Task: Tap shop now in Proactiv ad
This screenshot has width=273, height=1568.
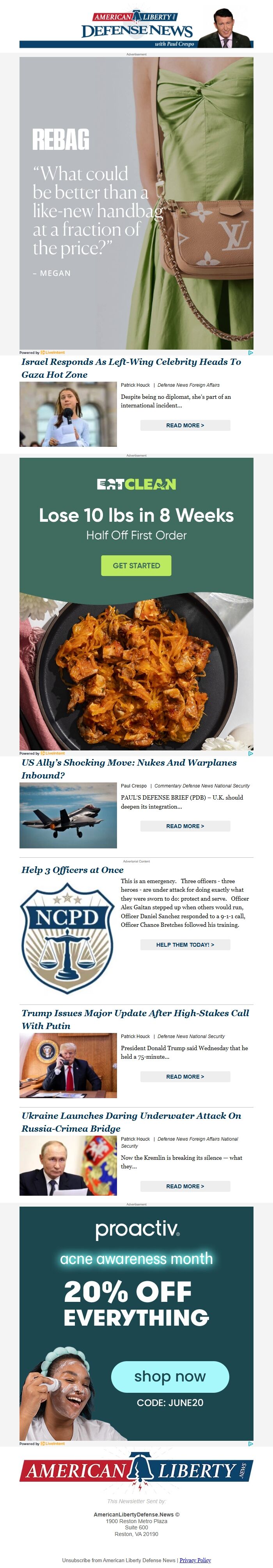Action: pyautogui.click(x=170, y=1376)
